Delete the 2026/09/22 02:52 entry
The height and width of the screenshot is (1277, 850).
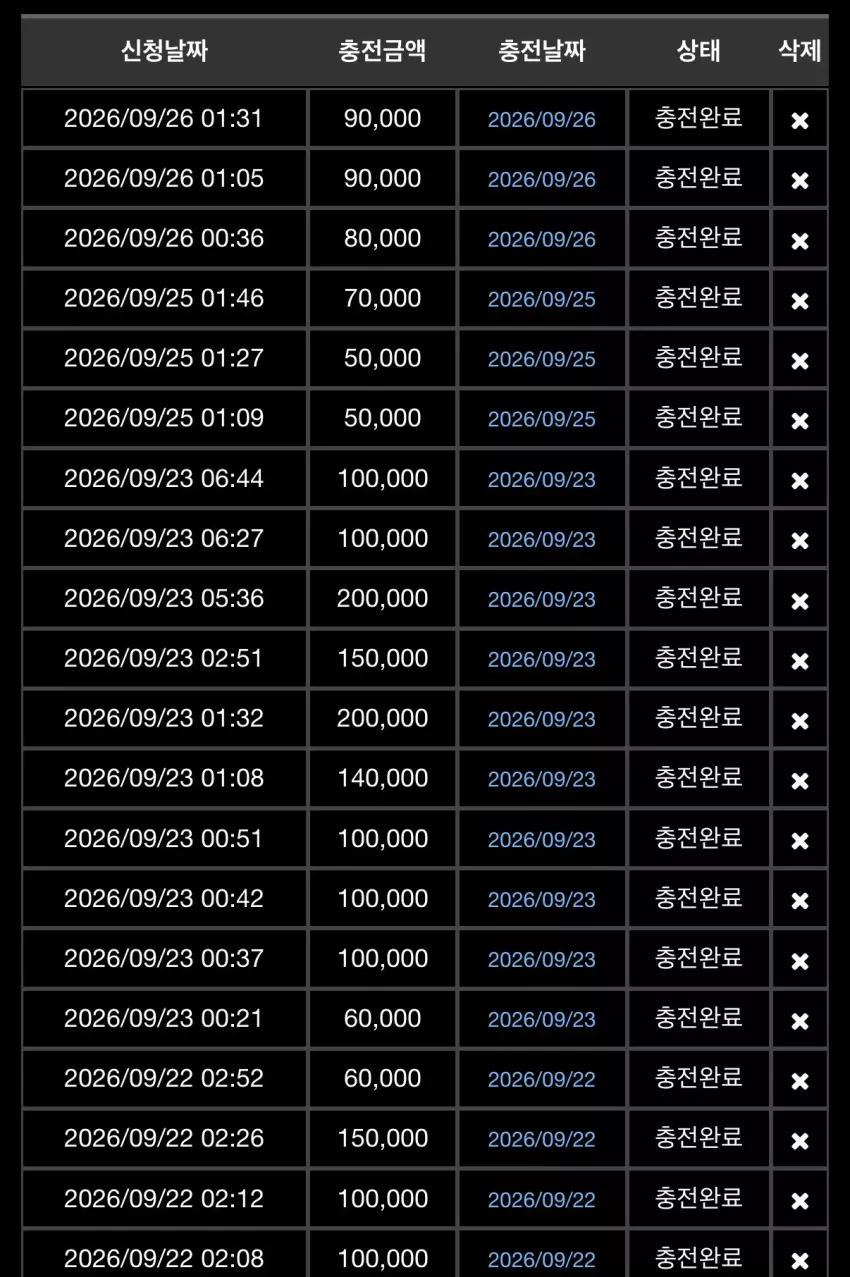(800, 1081)
